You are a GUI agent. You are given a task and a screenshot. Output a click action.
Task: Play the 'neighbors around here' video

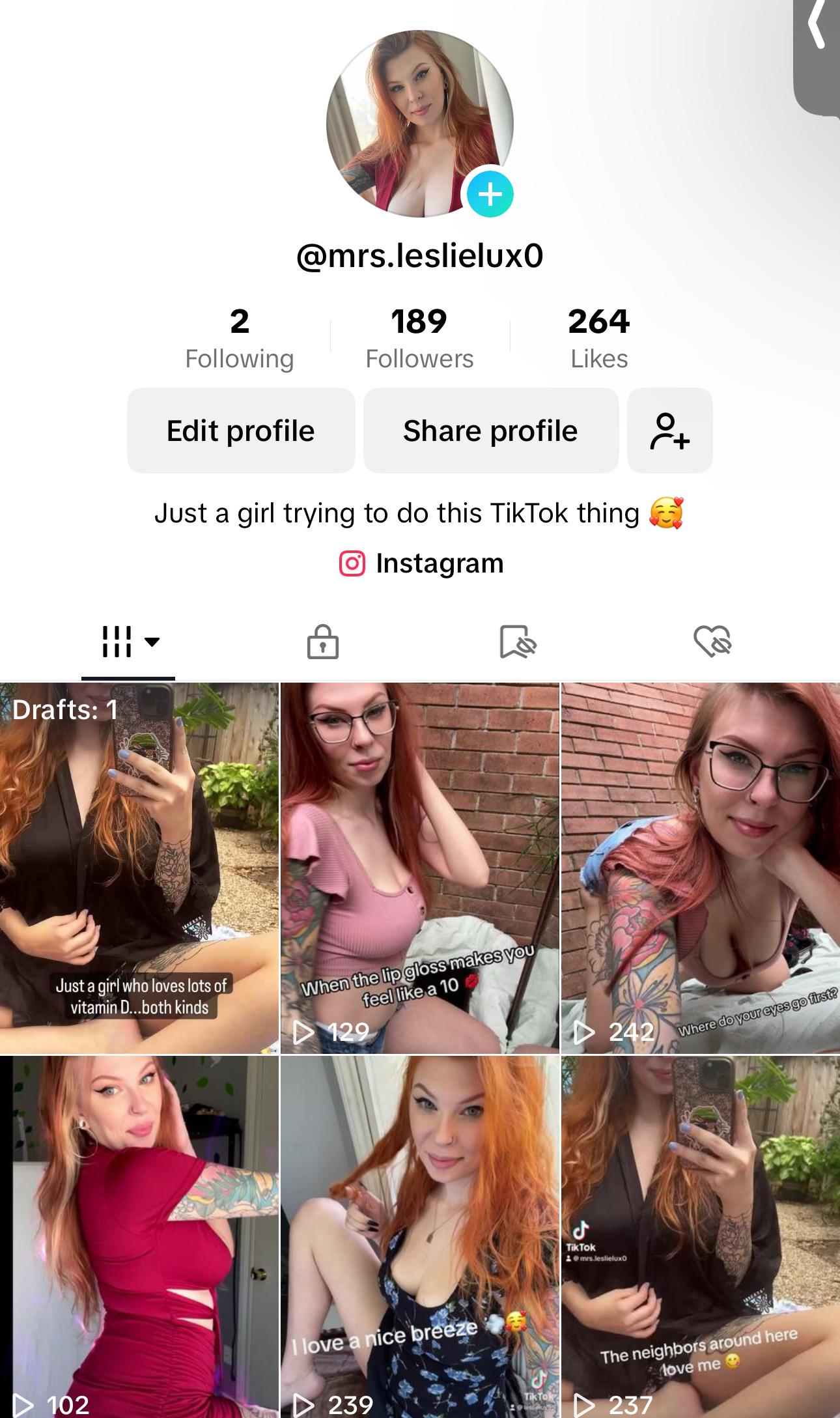[x=701, y=1238]
